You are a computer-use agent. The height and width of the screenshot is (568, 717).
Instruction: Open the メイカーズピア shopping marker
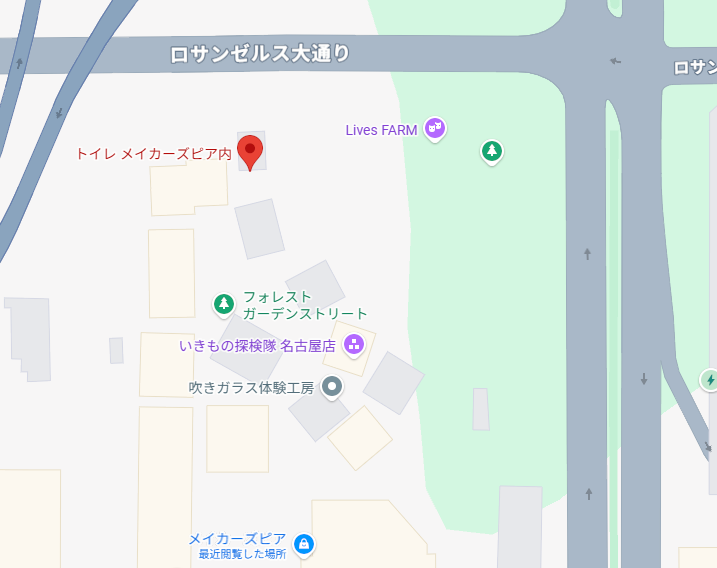click(305, 544)
